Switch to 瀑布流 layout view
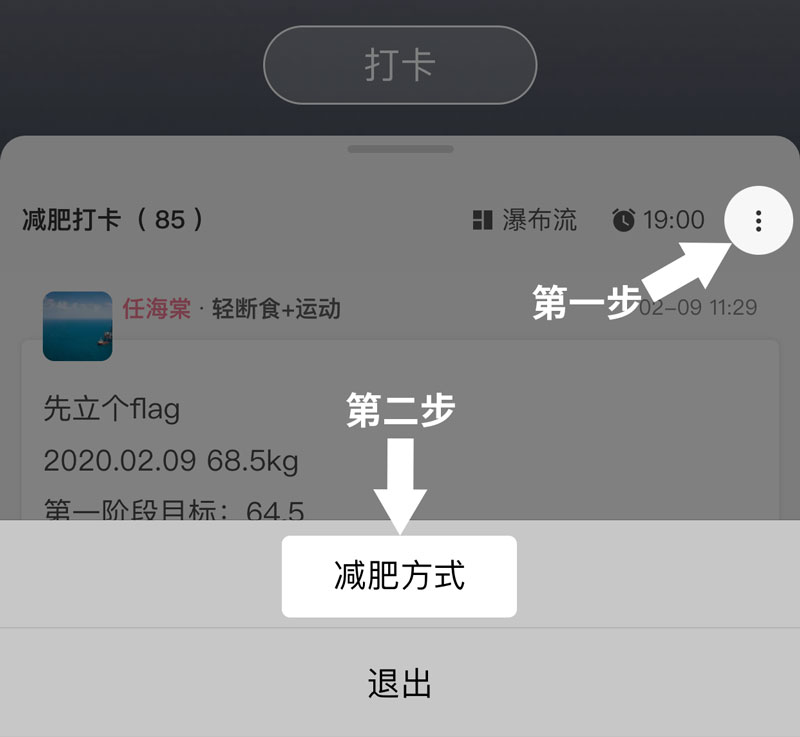This screenshot has width=800, height=737. [525, 220]
